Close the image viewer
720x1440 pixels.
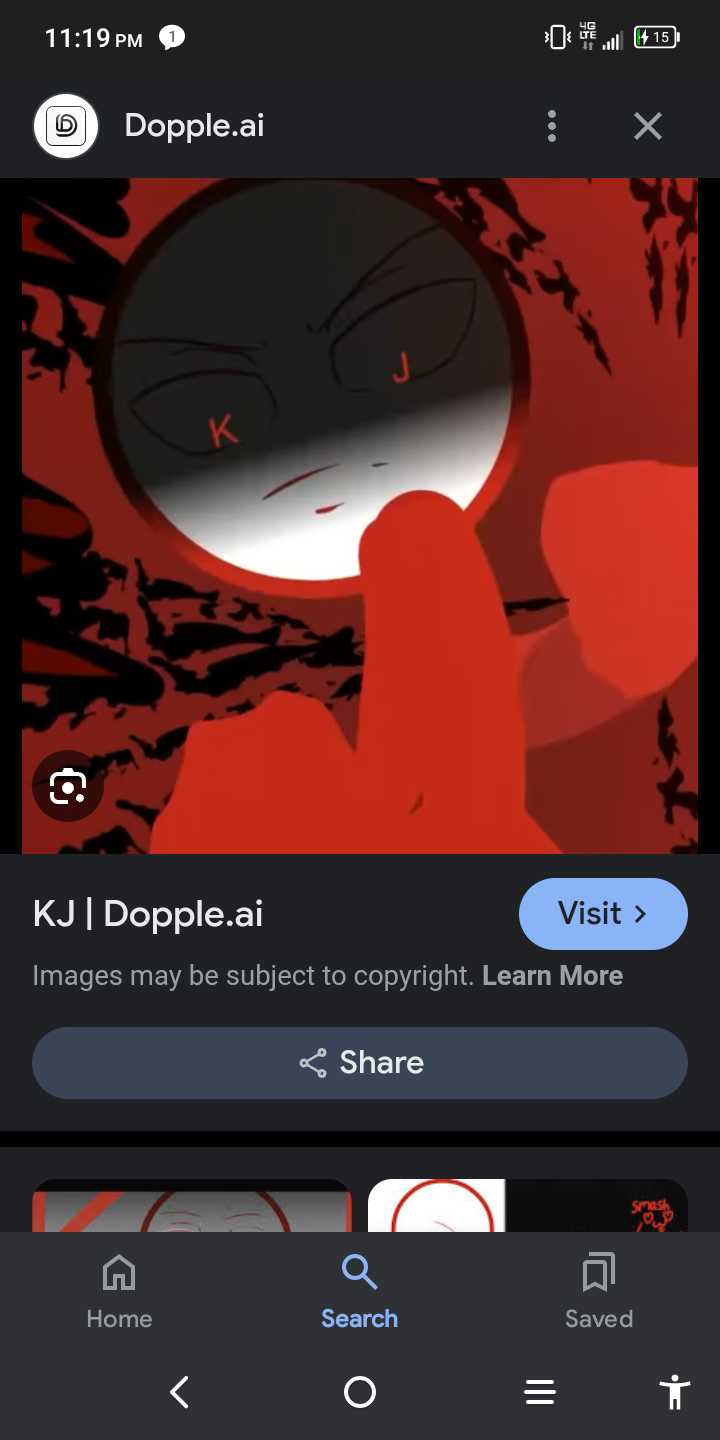(648, 126)
